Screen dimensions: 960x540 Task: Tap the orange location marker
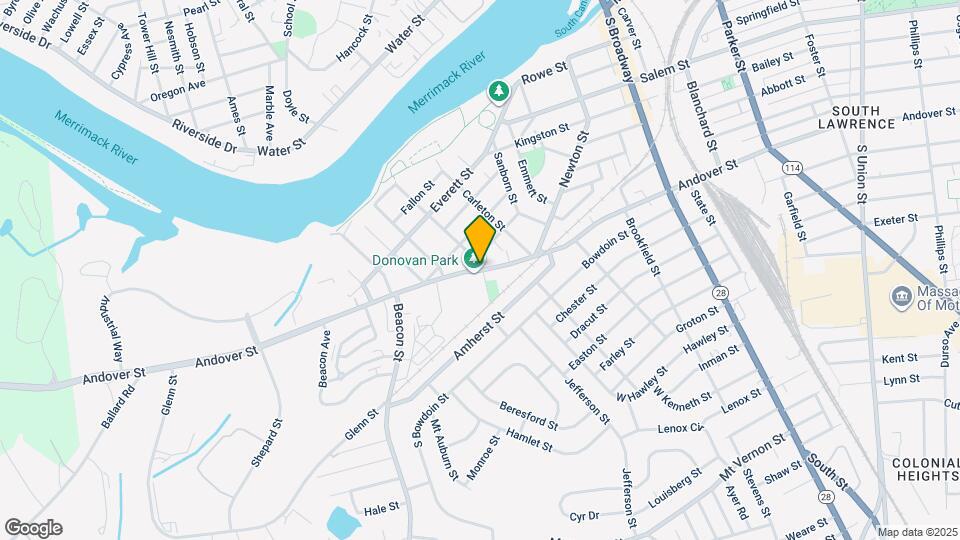coord(480,237)
